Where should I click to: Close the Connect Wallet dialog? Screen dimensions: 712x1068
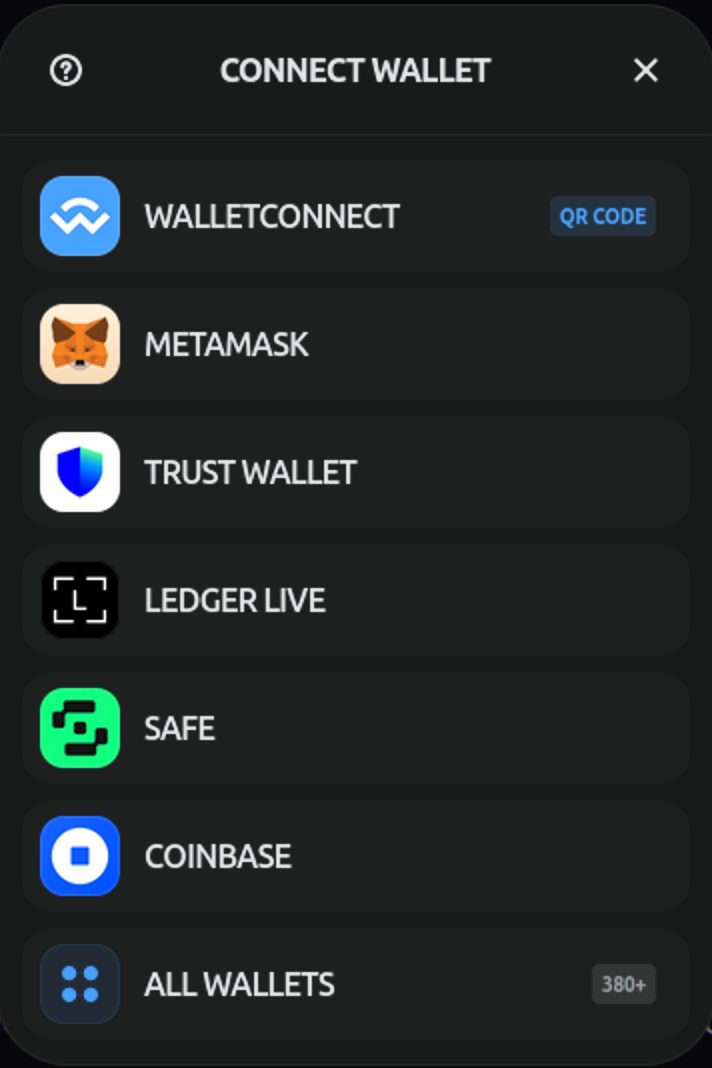coord(646,70)
